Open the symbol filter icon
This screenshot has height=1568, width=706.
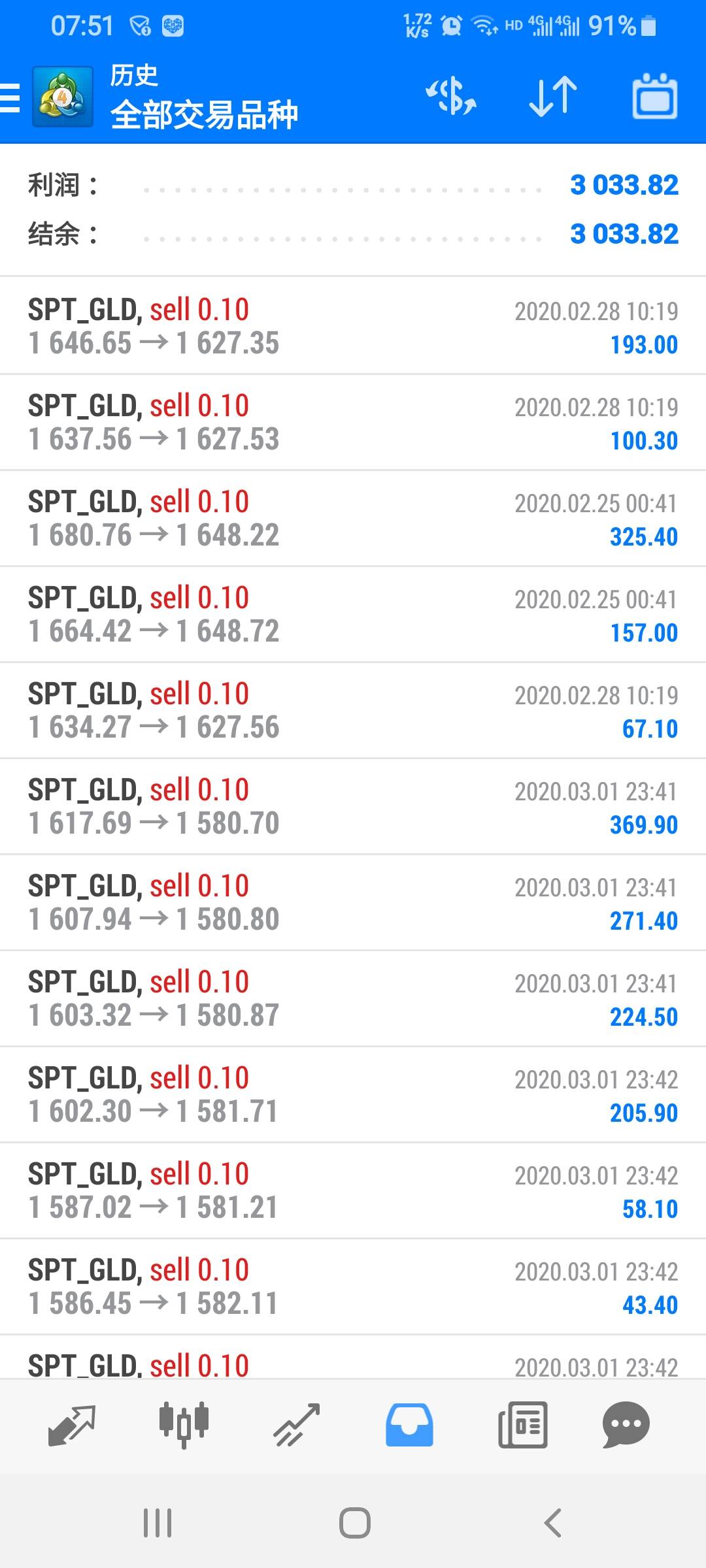coord(451,97)
